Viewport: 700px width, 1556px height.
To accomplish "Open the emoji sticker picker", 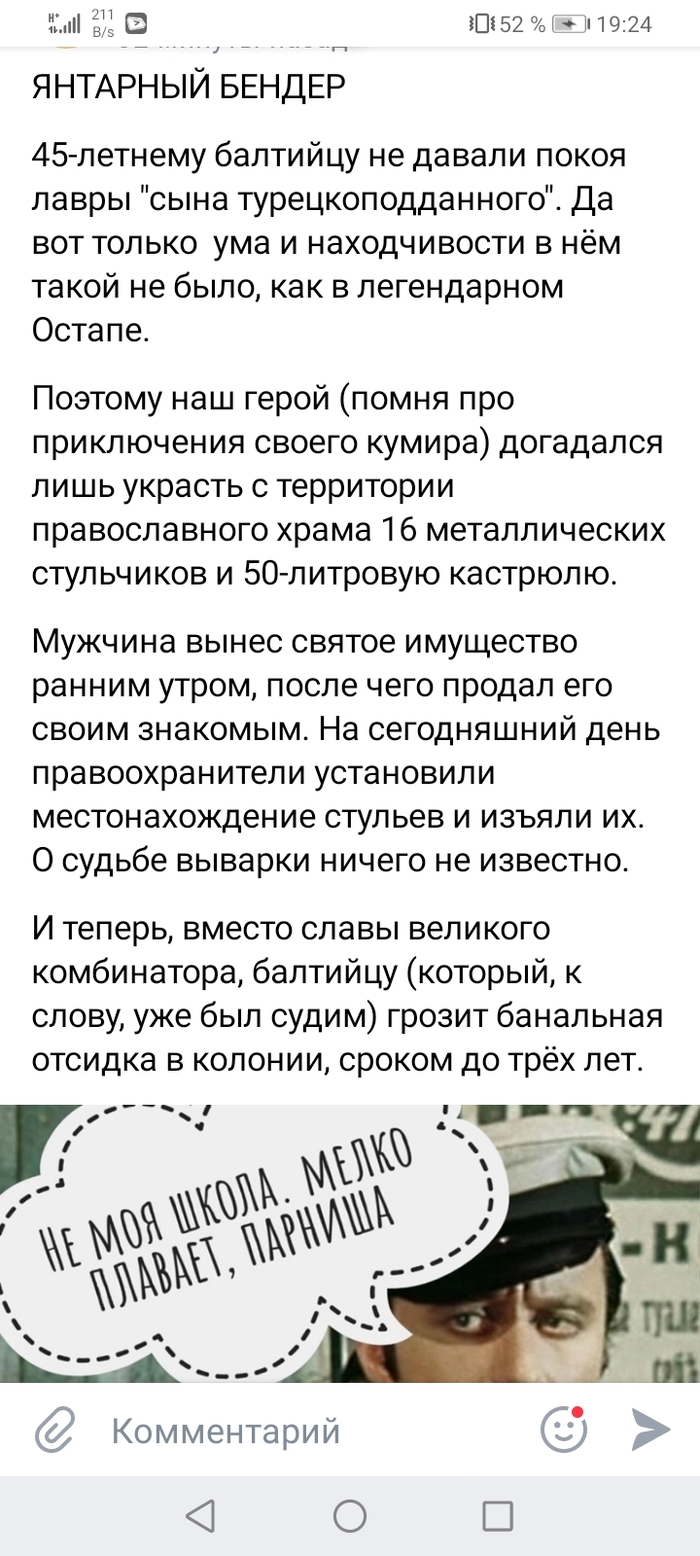I will coord(564,1430).
